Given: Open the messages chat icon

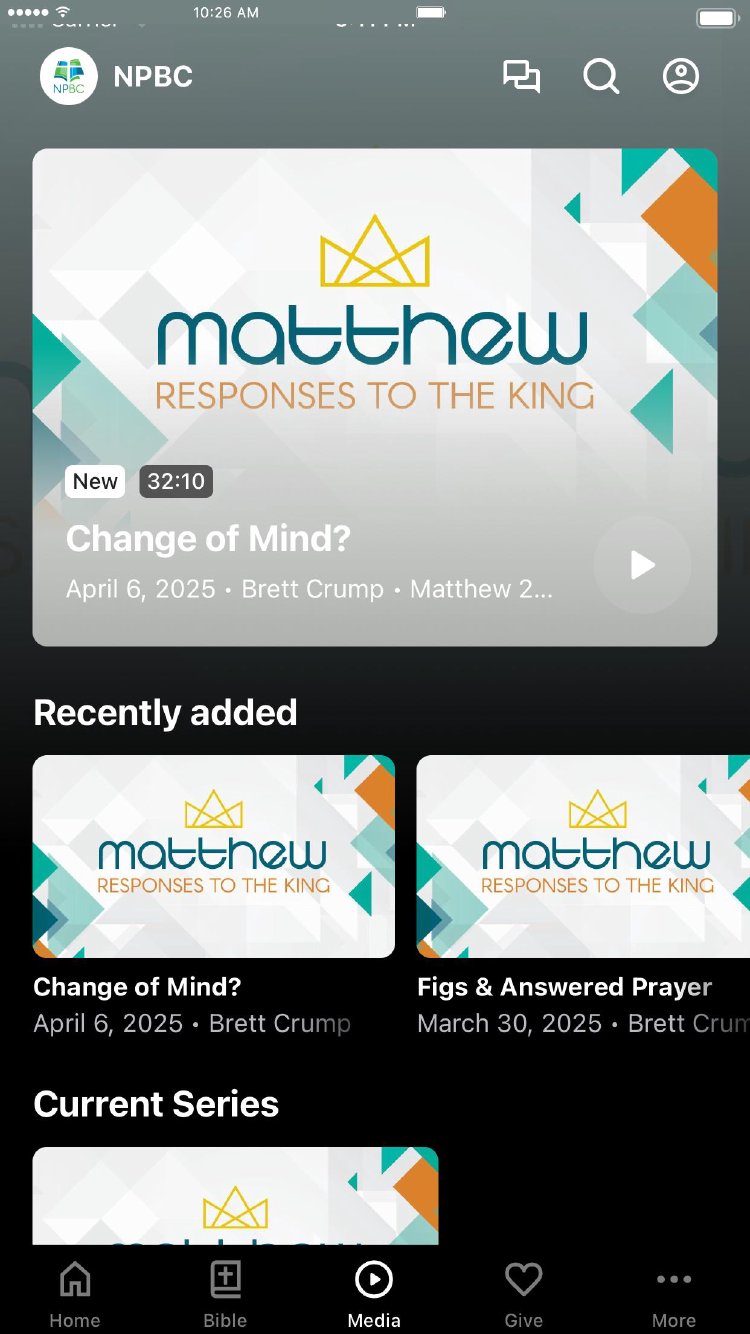Looking at the screenshot, I should [x=521, y=77].
